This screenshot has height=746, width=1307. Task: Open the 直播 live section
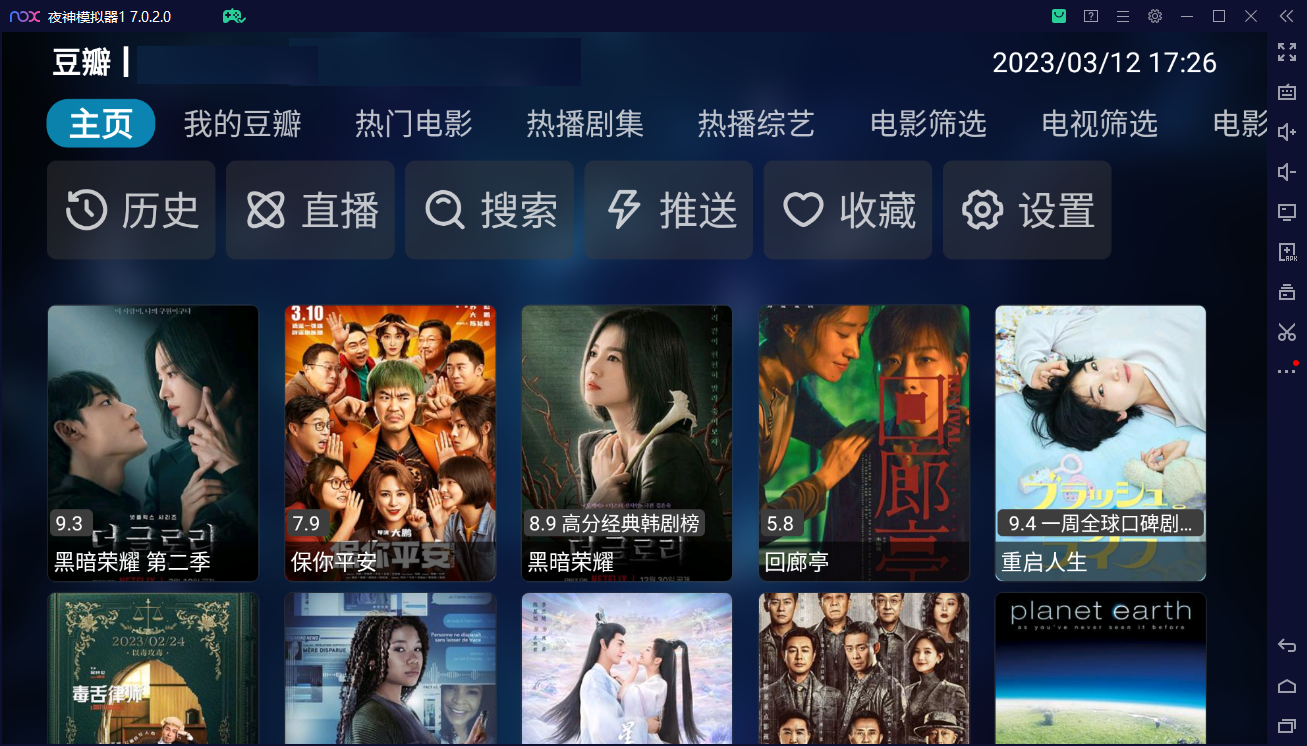310,211
